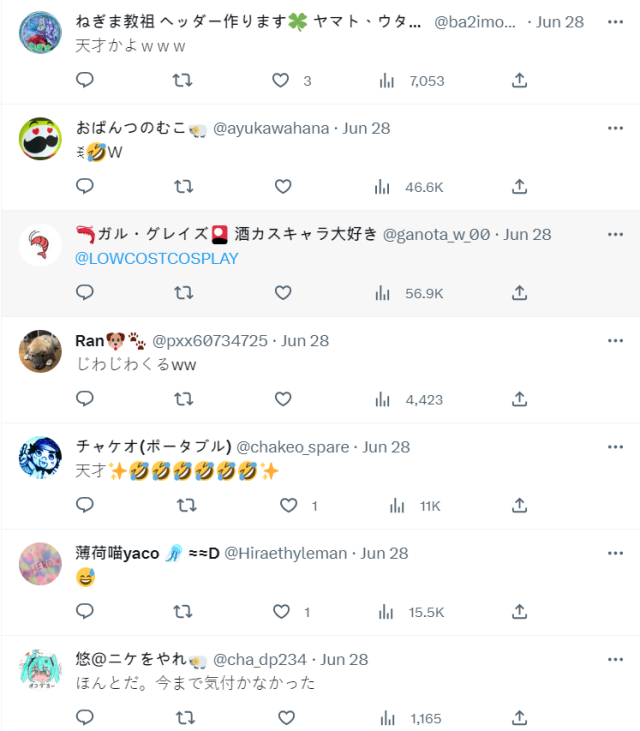Open the profile picture of @pxx60734725
Image resolution: width=640 pixels, height=731 pixels.
click(40, 351)
